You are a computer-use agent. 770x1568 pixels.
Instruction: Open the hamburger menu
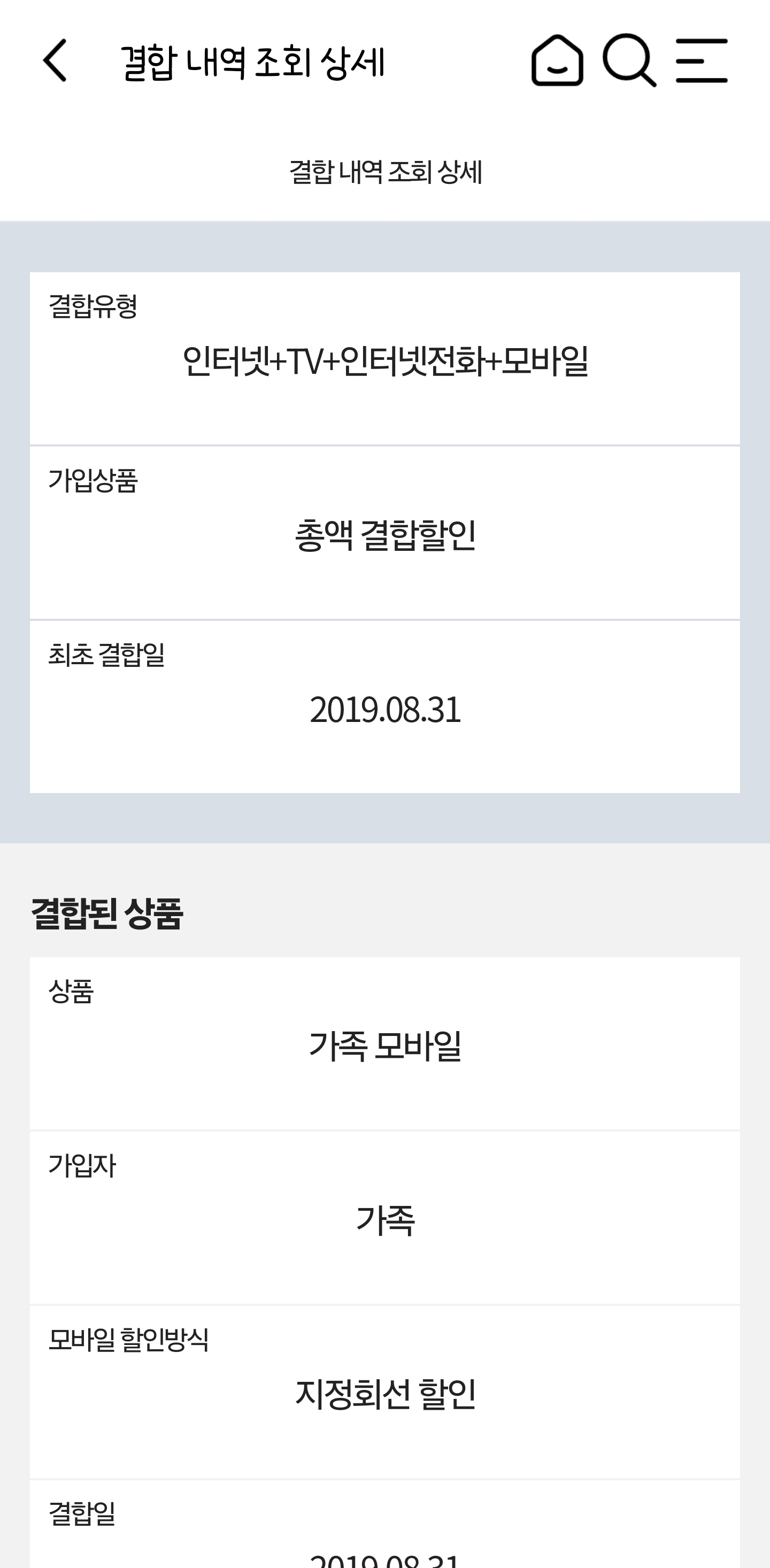[701, 60]
